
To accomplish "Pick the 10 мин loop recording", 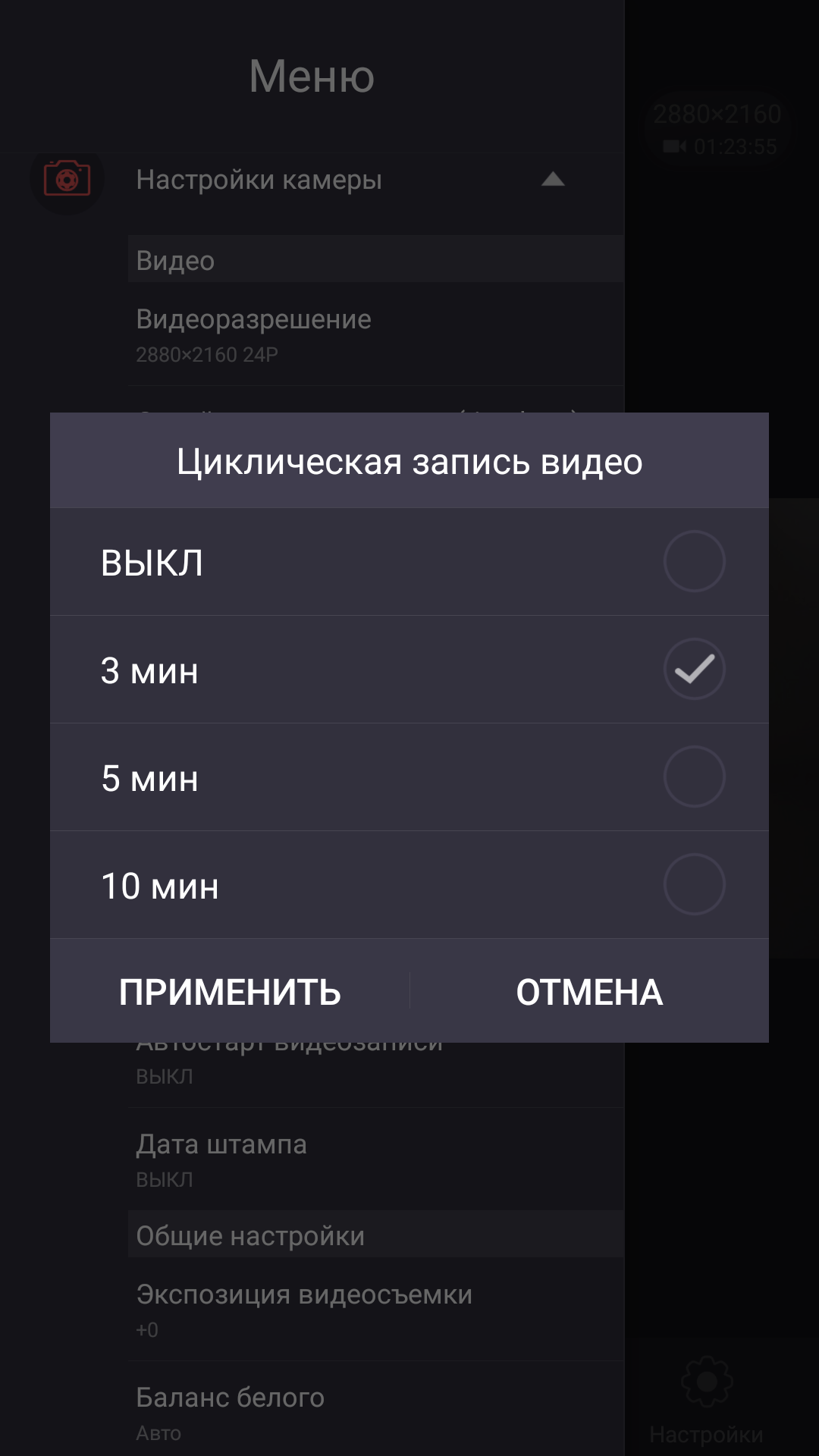I will coord(409,885).
